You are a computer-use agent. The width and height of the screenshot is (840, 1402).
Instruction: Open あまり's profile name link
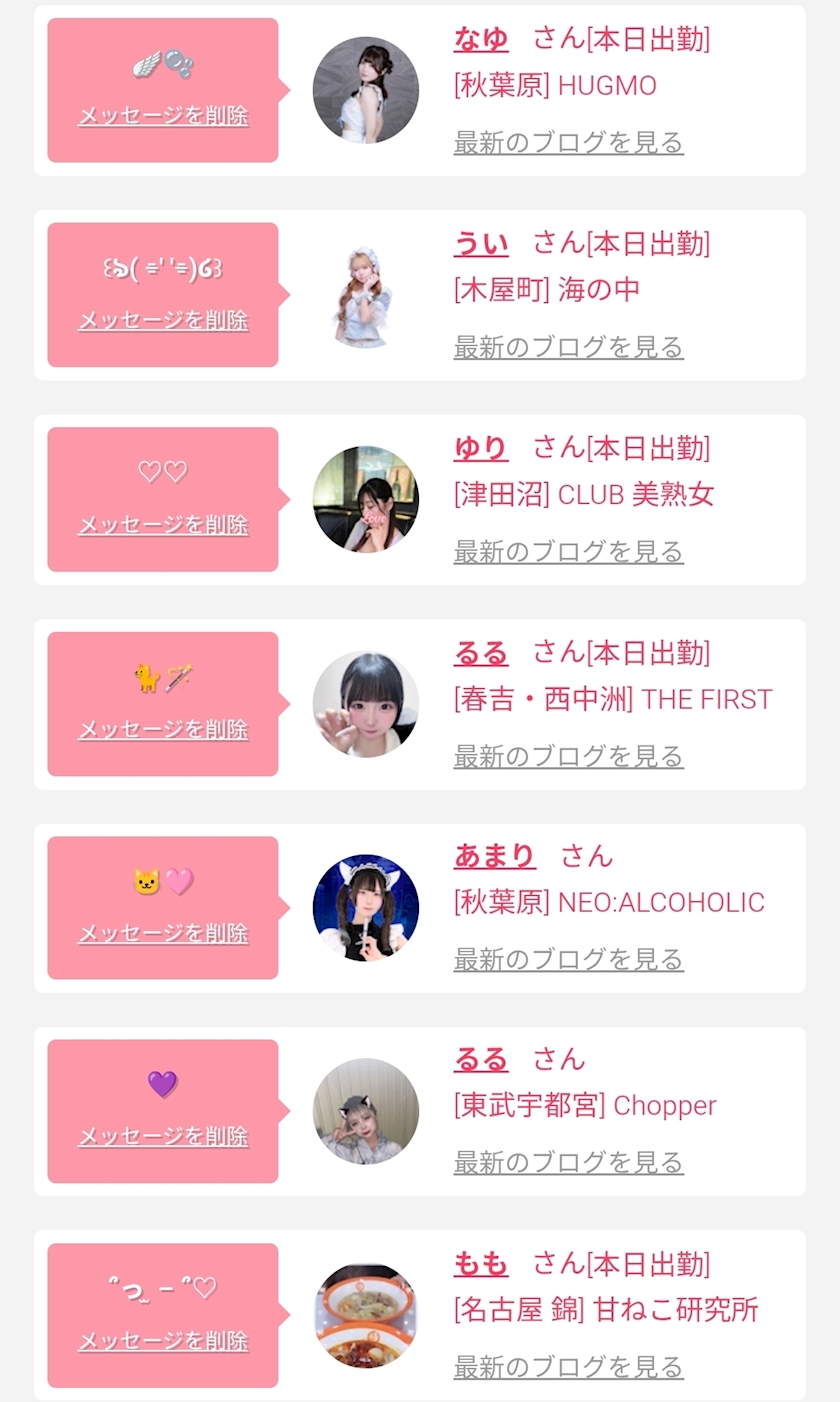pos(495,856)
